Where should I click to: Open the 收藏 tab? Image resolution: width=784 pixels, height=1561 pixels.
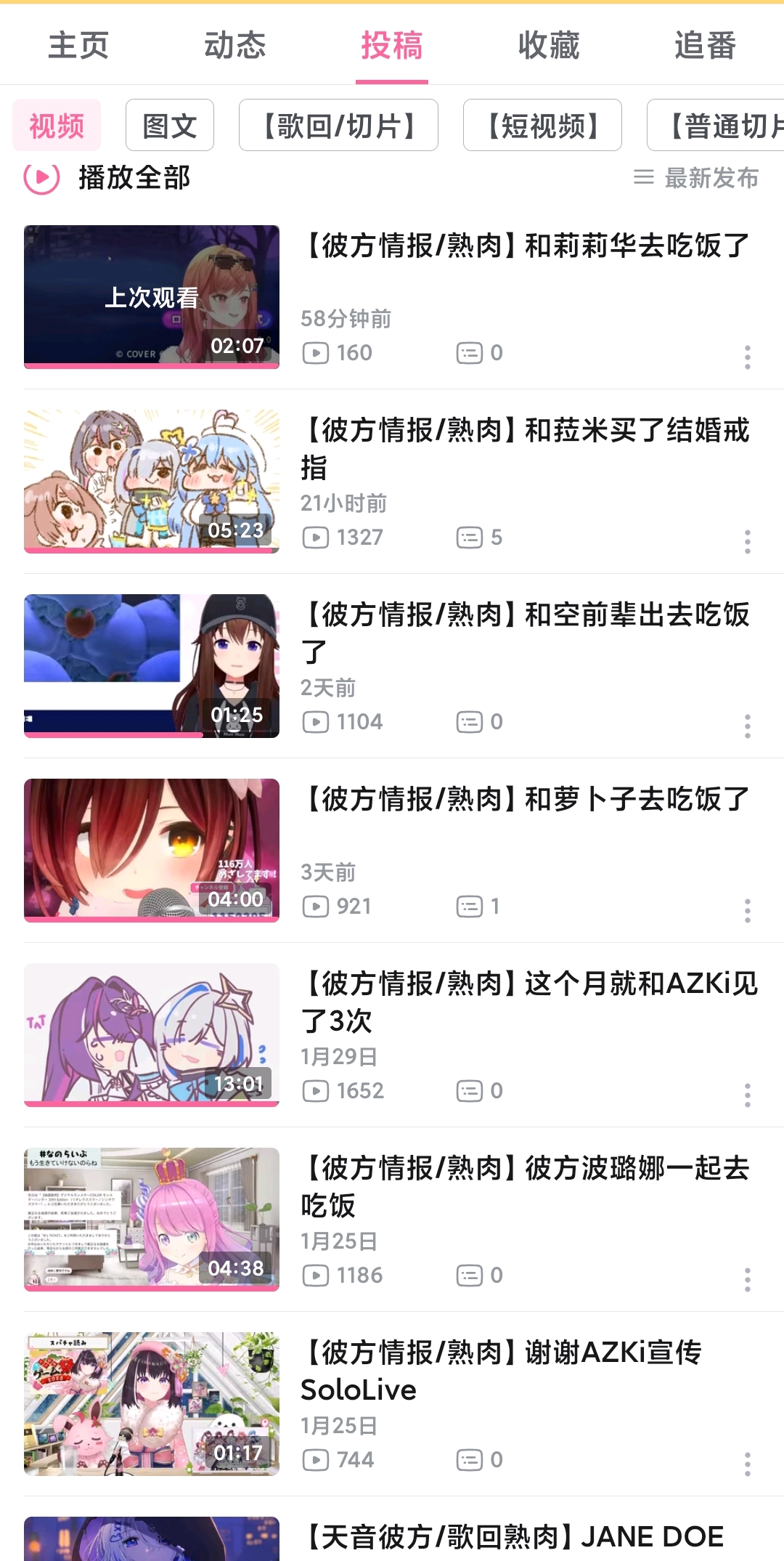tap(549, 45)
